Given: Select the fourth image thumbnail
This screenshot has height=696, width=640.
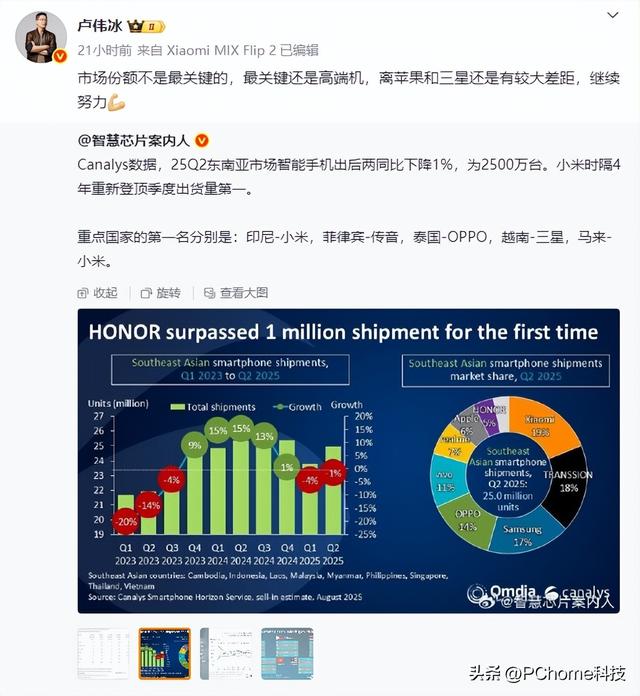Looking at the screenshot, I should point(287,654).
